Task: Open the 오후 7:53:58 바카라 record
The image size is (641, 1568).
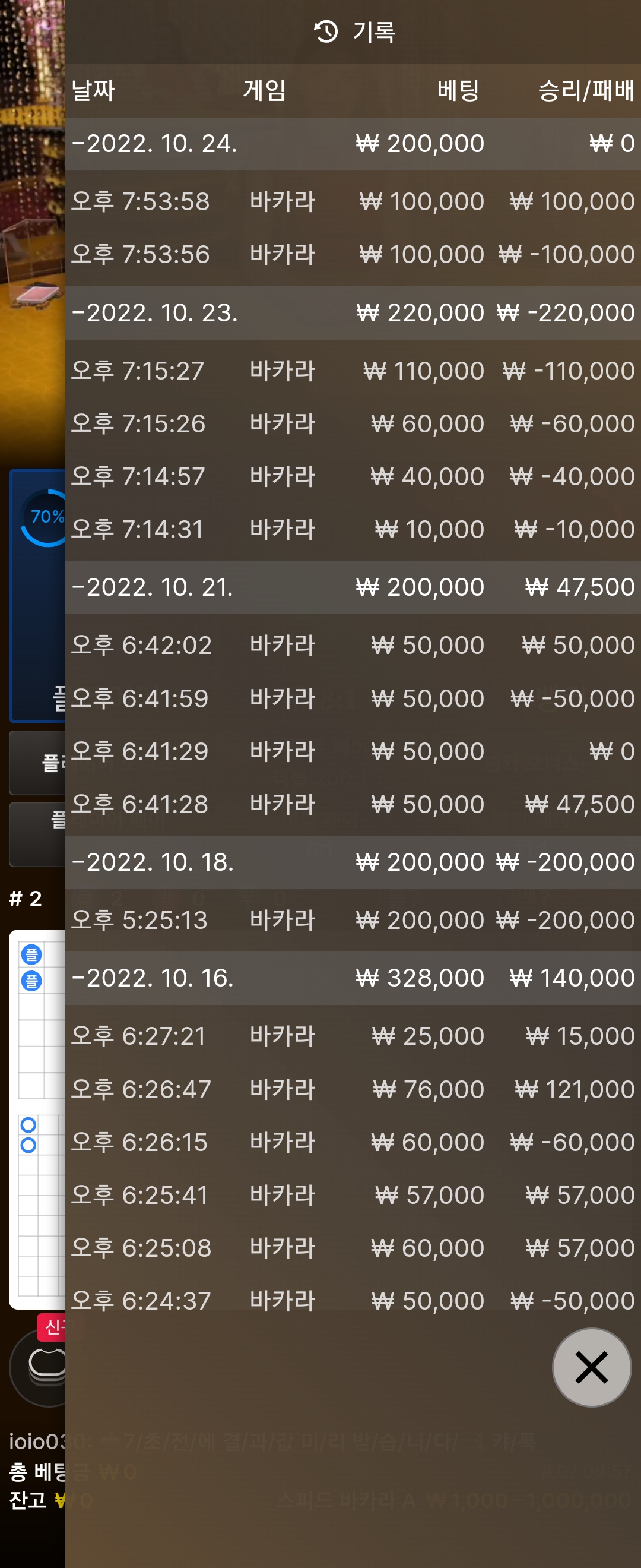Action: point(353,201)
